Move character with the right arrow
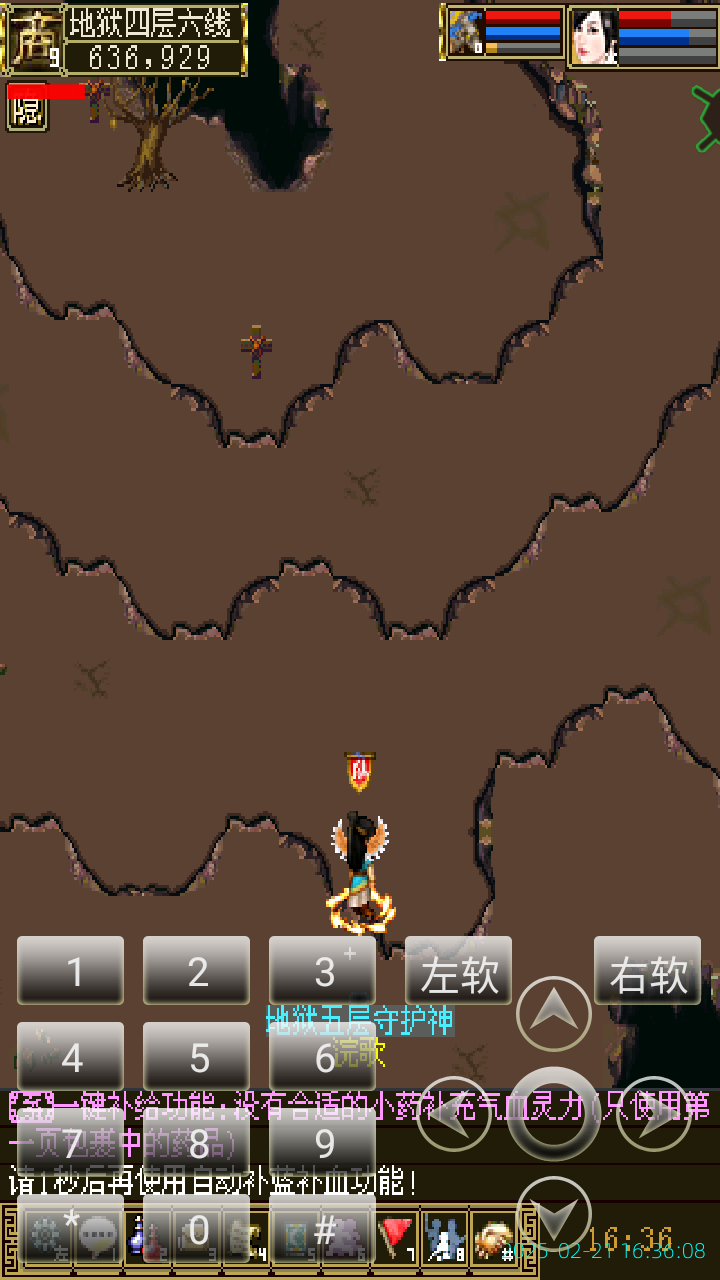 pyautogui.click(x=654, y=1114)
